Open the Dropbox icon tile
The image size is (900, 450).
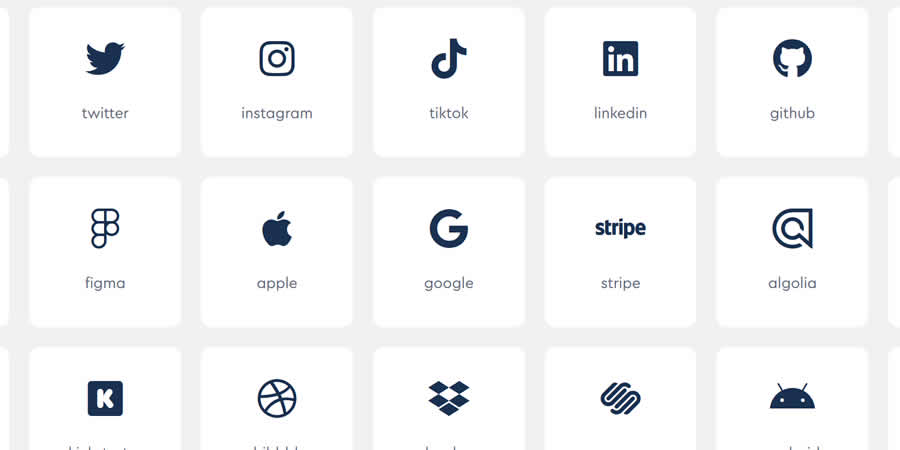pyautogui.click(x=449, y=400)
